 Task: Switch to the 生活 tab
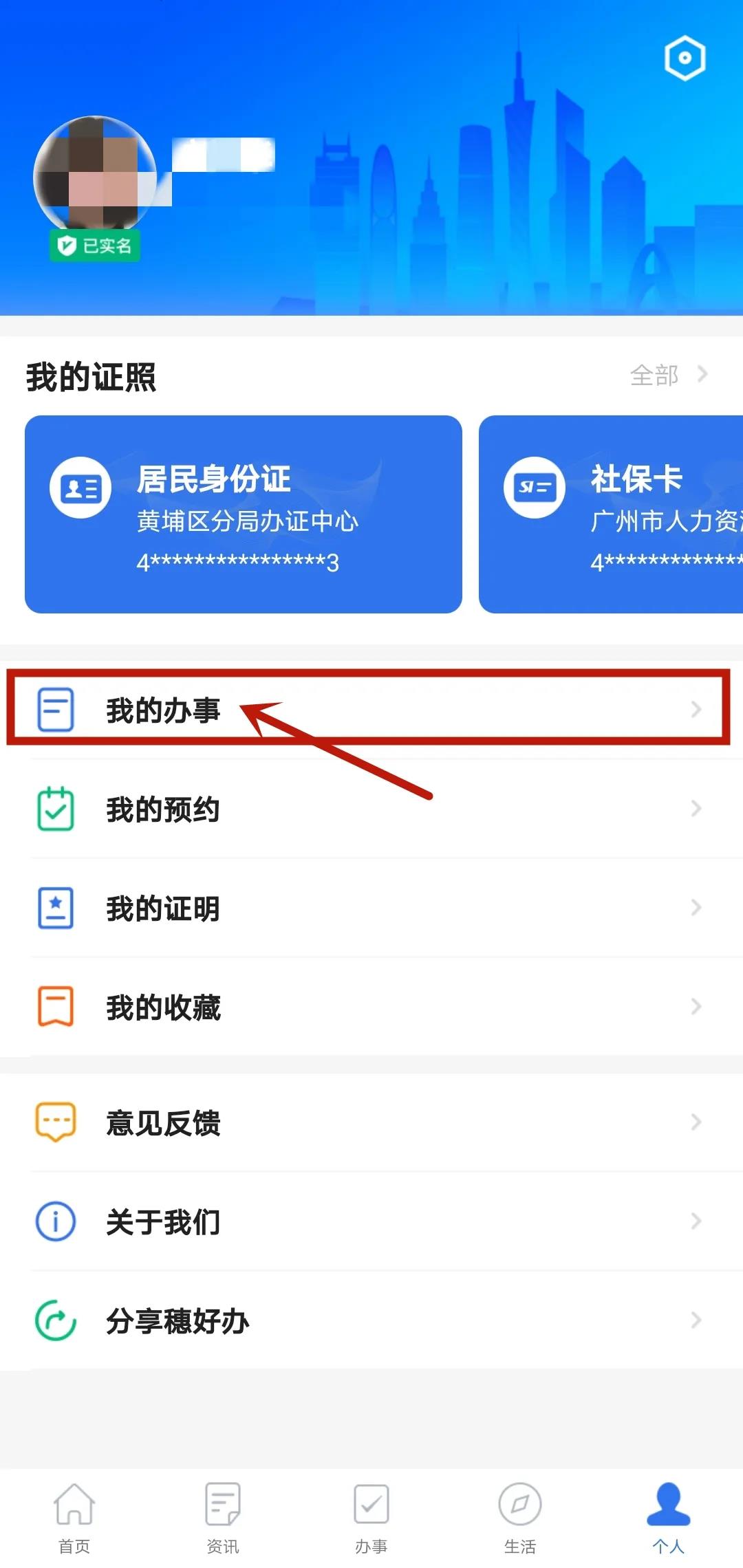(x=520, y=1517)
